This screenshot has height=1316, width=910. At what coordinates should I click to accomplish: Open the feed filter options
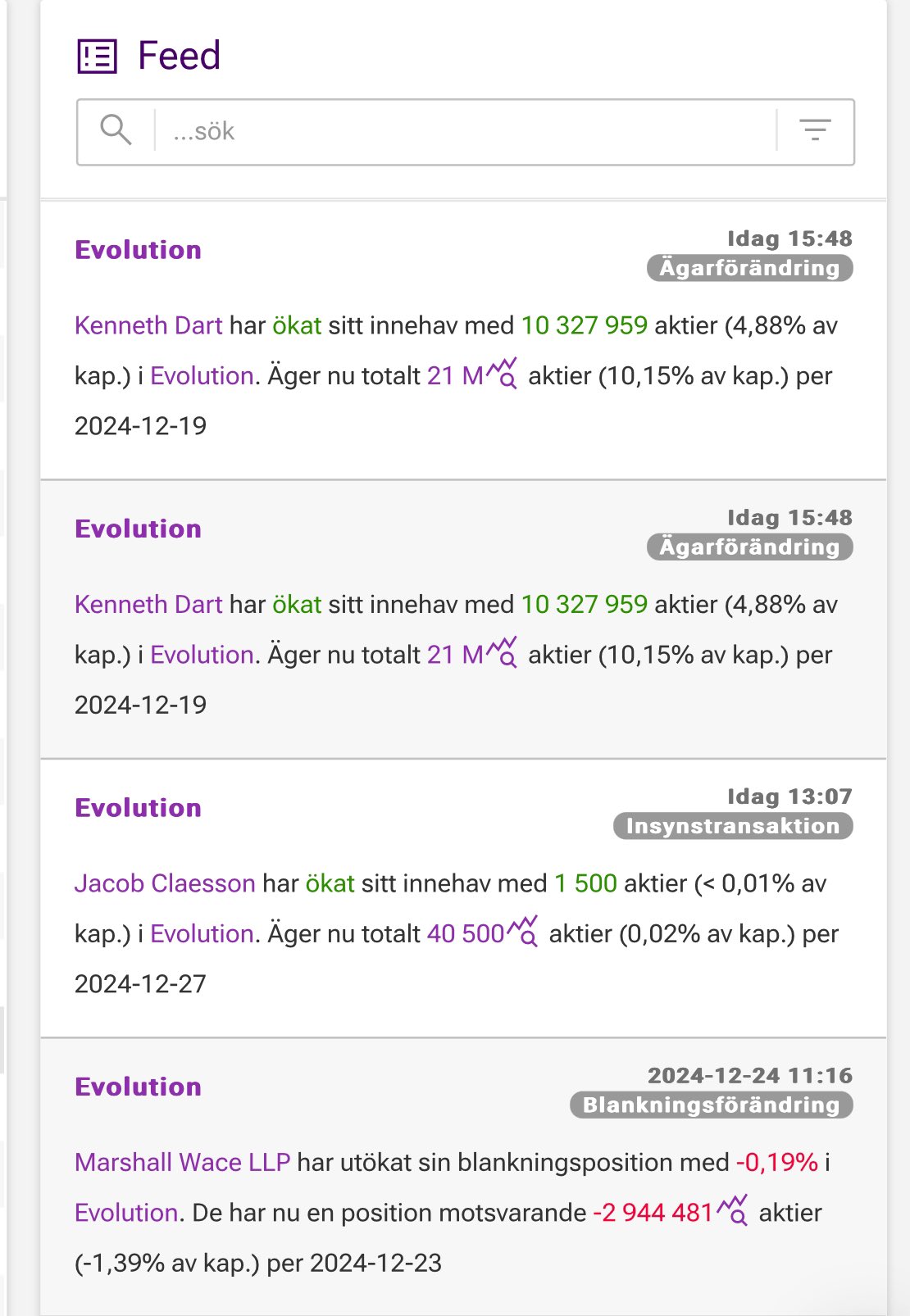(815, 132)
